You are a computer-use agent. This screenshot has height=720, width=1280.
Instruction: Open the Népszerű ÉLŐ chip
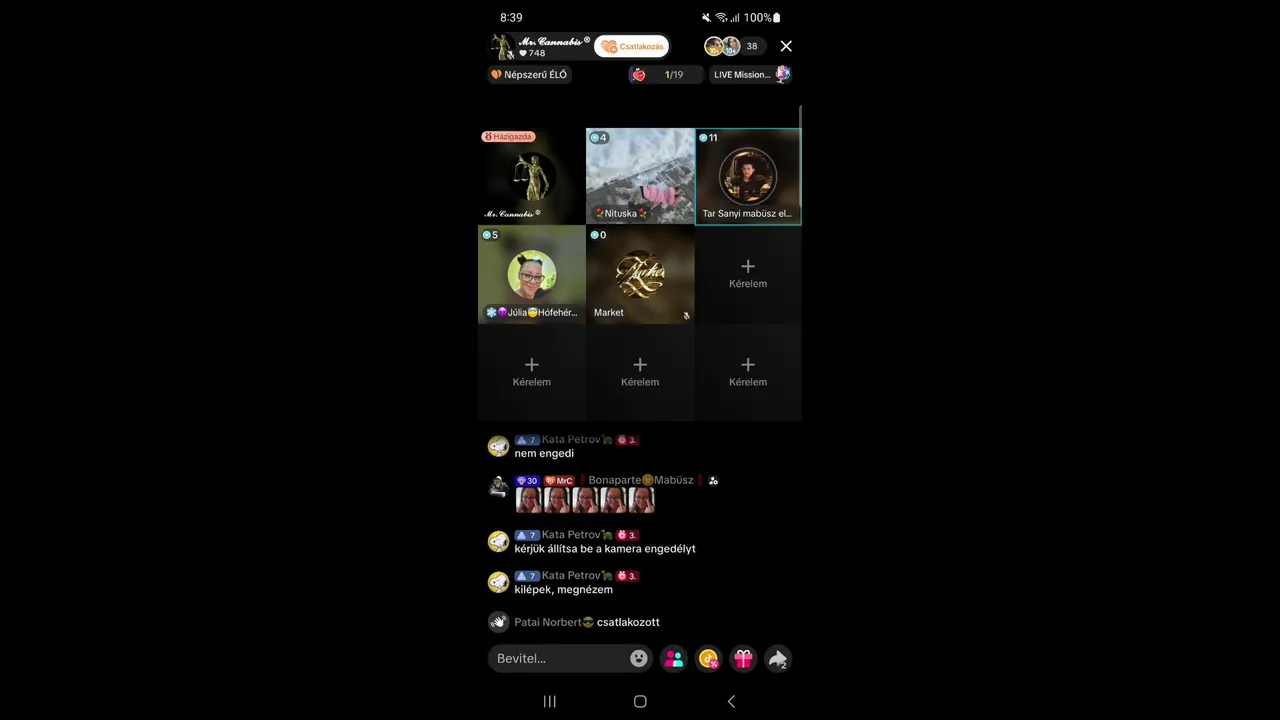click(x=530, y=75)
